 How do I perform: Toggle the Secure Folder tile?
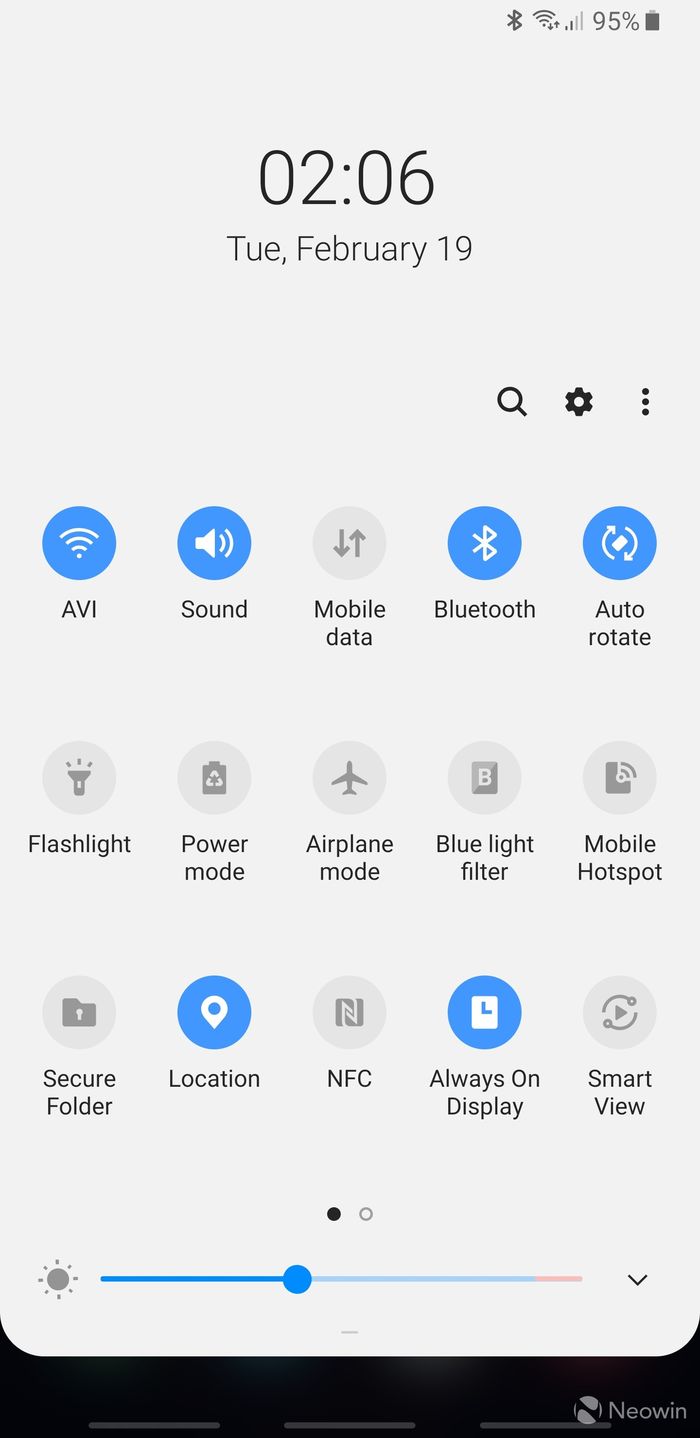click(x=79, y=1013)
